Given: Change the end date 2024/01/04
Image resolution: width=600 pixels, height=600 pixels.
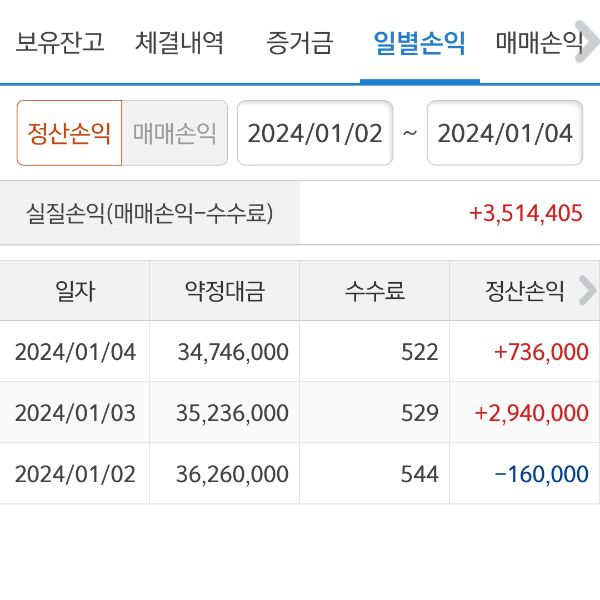Looking at the screenshot, I should (x=505, y=133).
